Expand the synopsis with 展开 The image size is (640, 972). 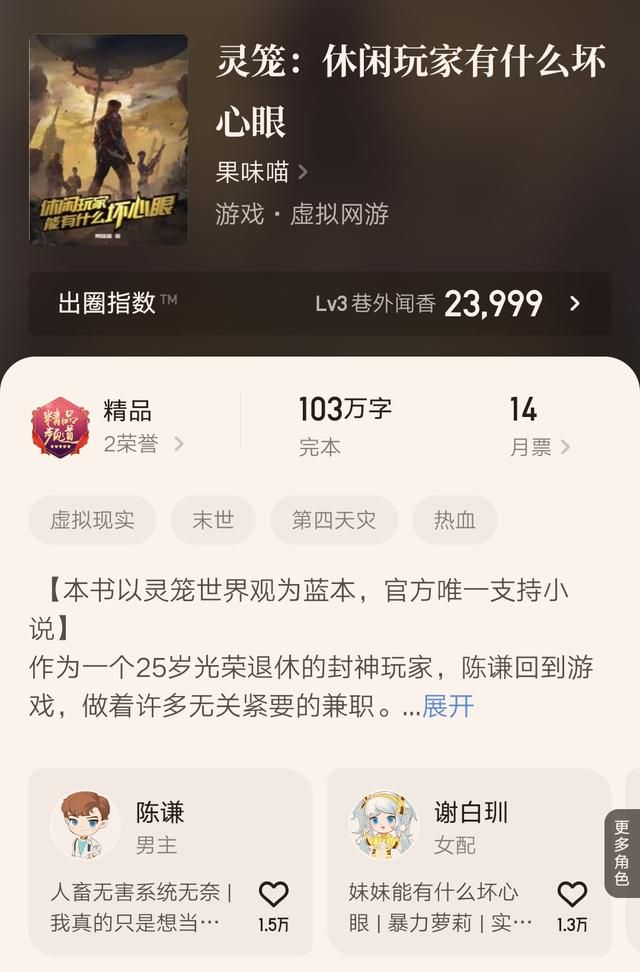click(448, 706)
